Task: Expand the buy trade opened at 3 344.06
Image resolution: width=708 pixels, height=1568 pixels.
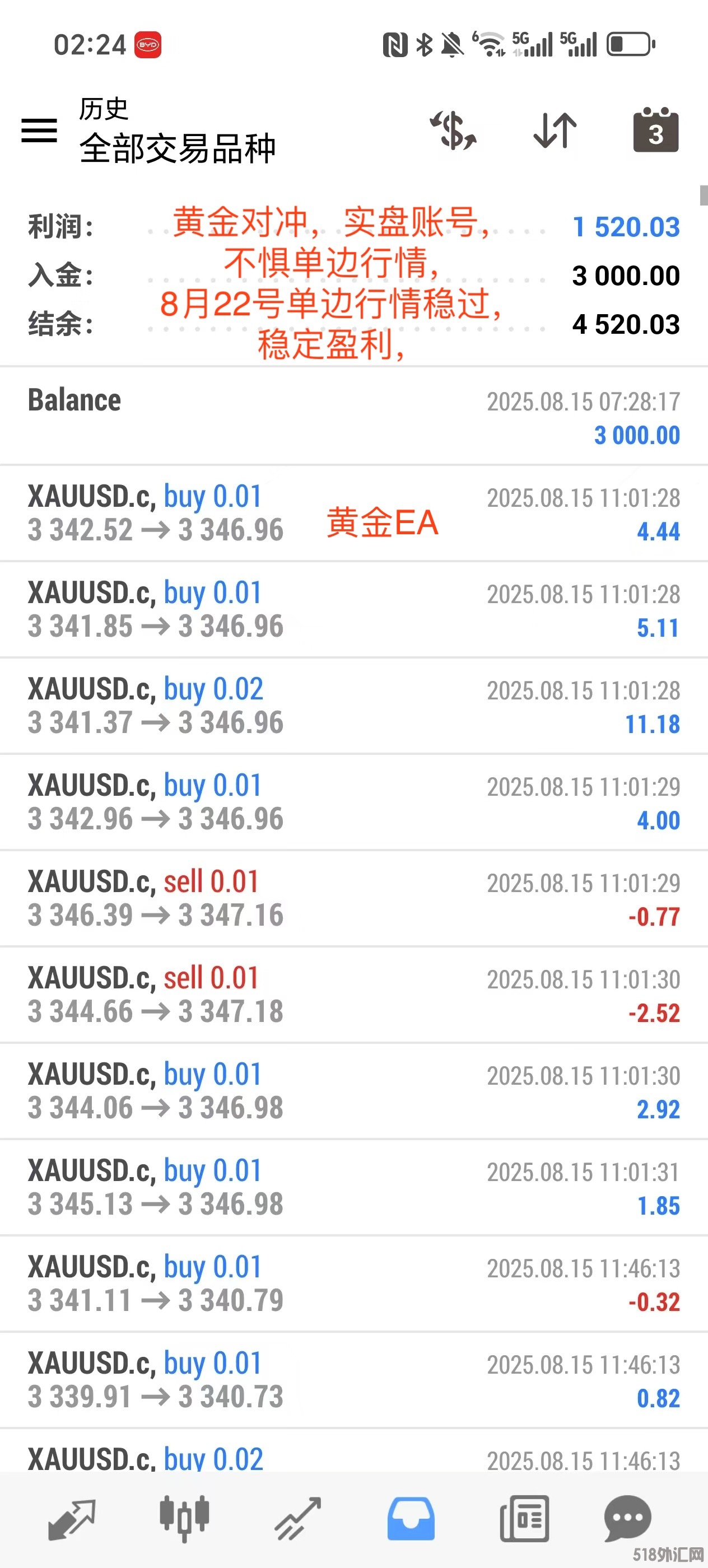Action: (x=353, y=1091)
